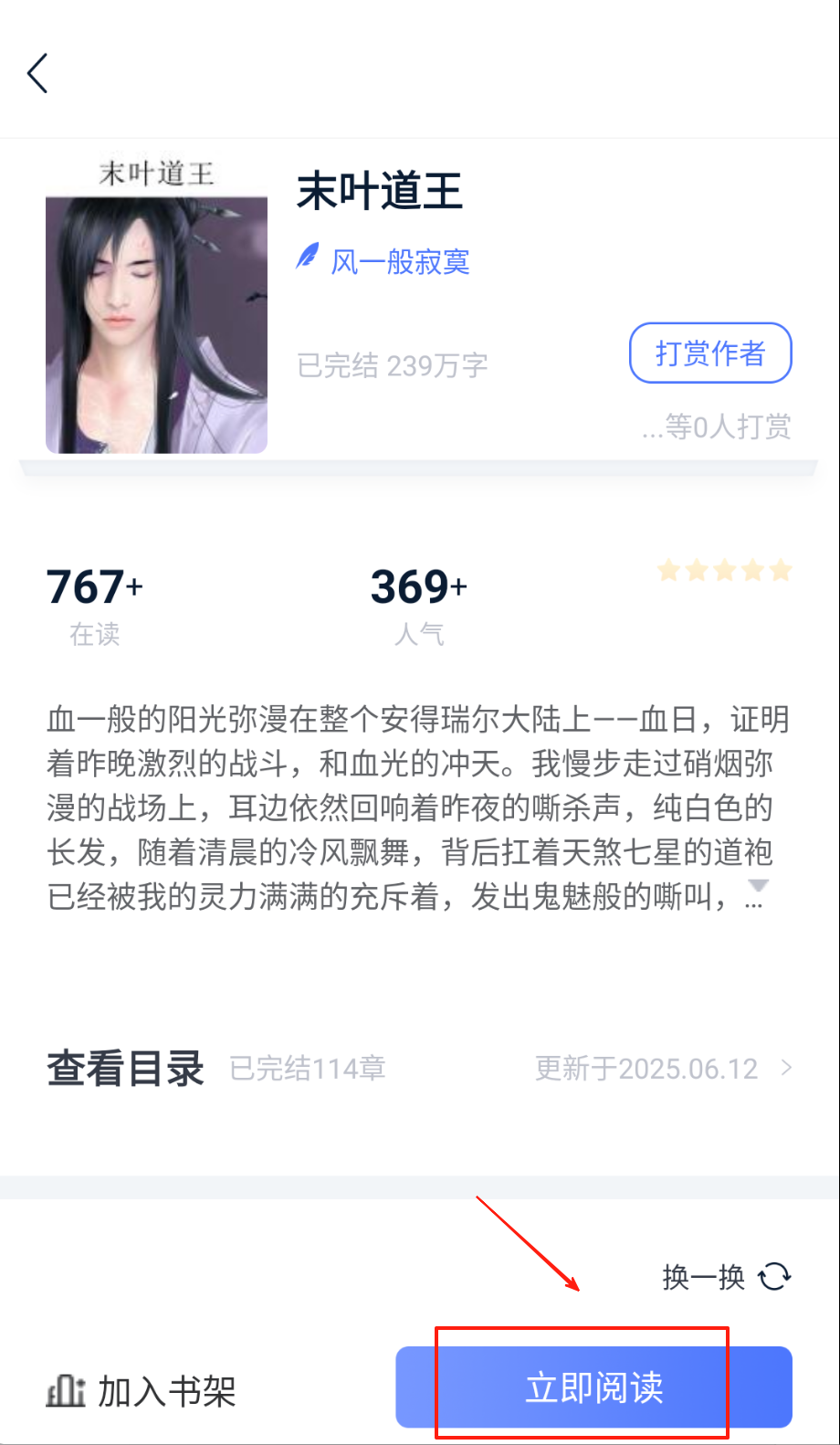
Task: Refresh recommendations with 换一换
Action: (726, 1276)
